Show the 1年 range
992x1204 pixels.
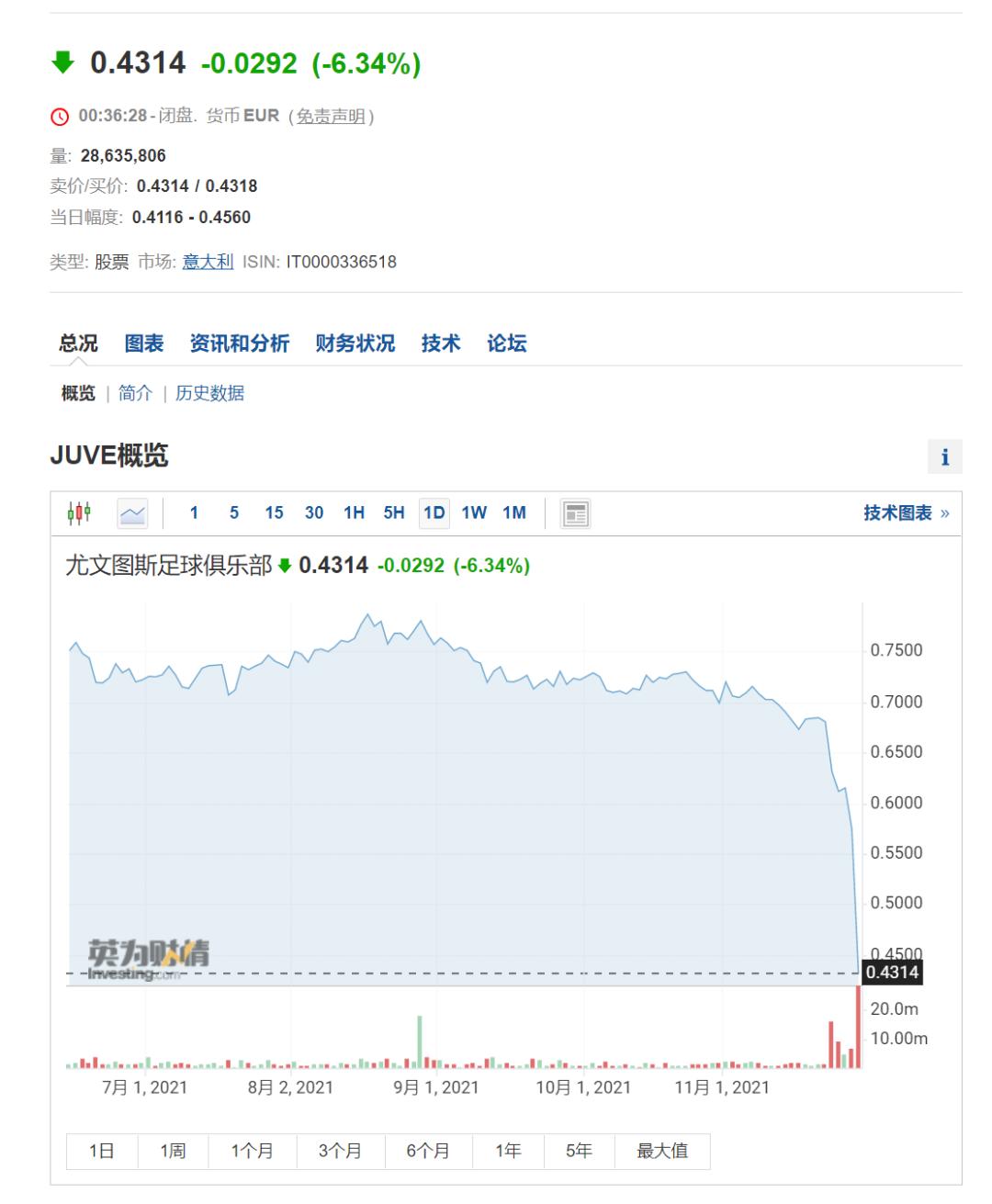(x=507, y=1151)
